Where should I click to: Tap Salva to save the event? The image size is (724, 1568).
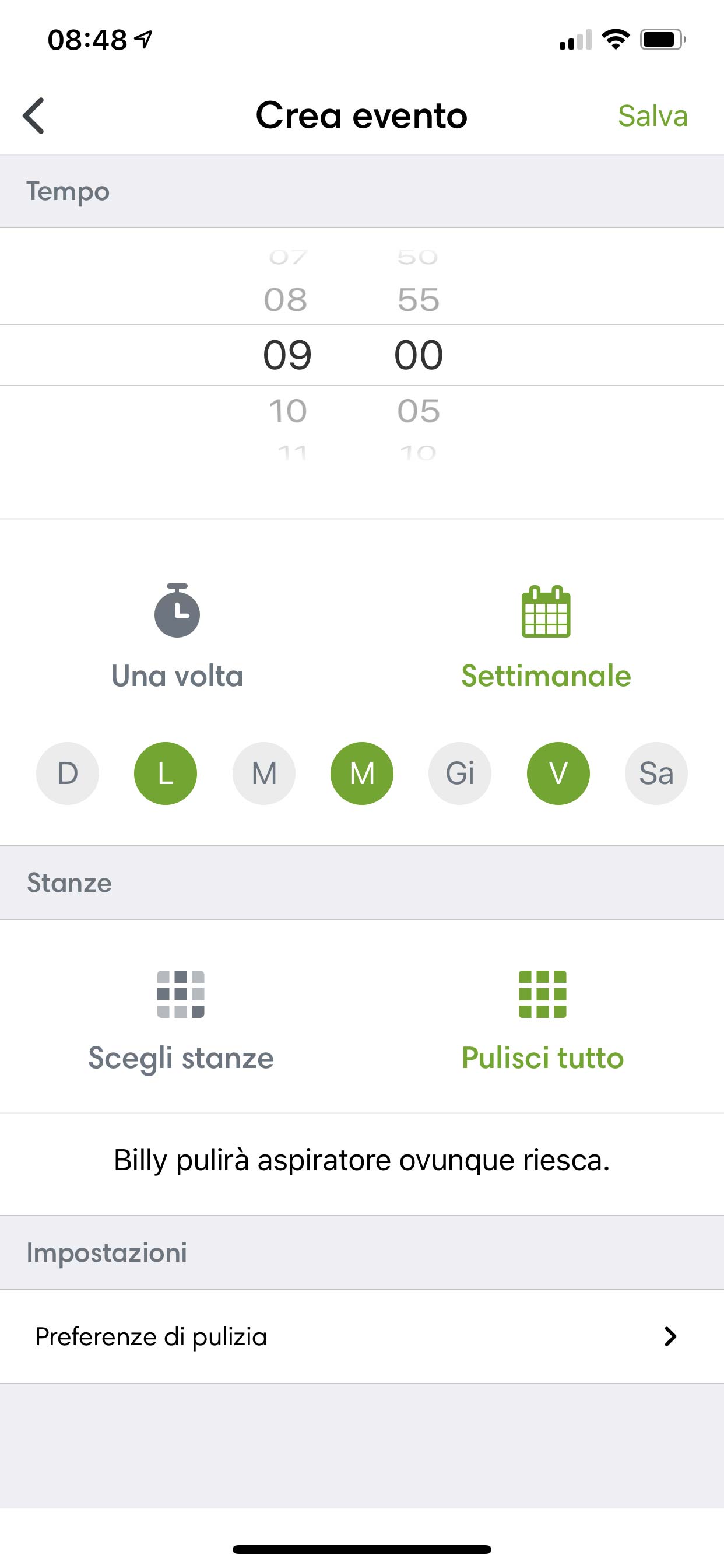[x=652, y=116]
